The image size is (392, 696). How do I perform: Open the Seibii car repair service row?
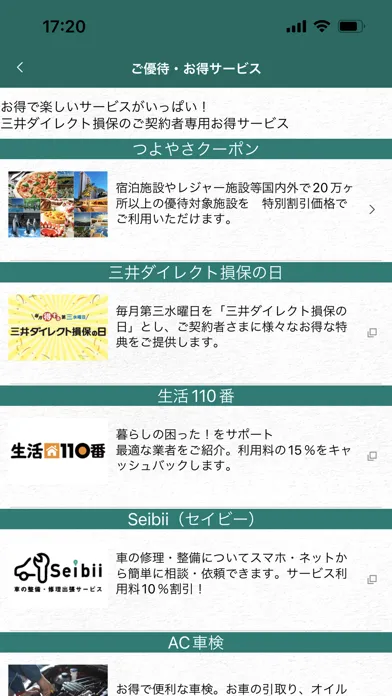(x=196, y=580)
